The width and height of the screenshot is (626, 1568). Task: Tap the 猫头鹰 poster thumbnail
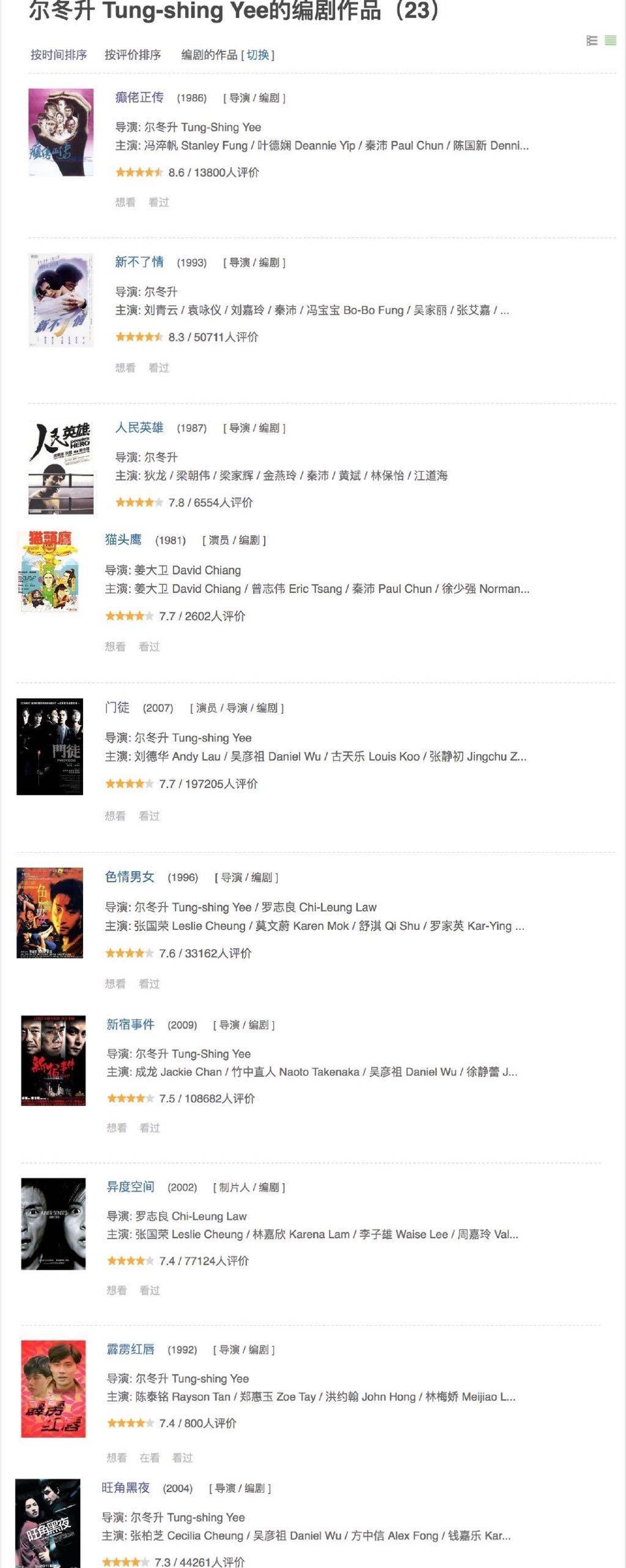point(49,571)
